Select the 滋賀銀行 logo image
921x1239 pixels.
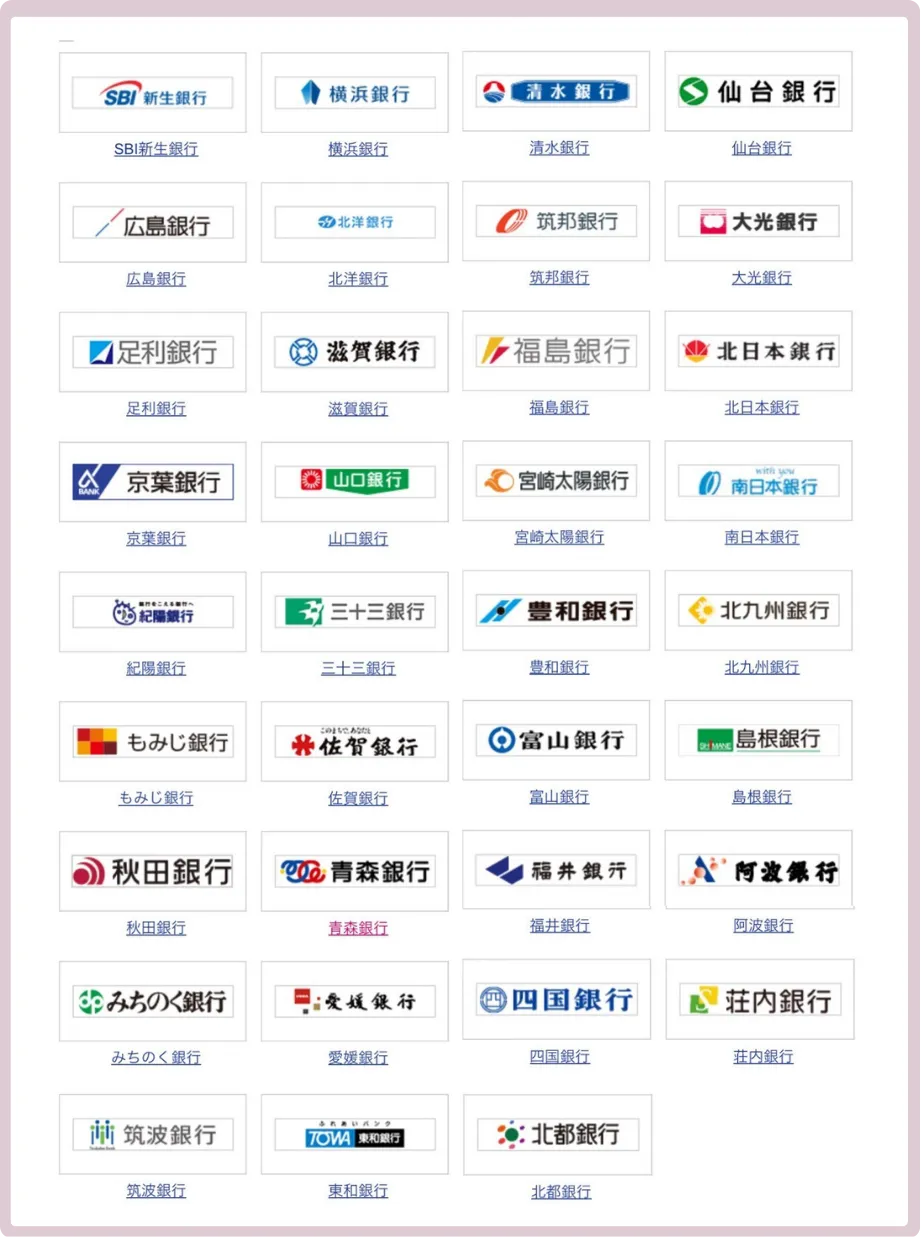354,351
